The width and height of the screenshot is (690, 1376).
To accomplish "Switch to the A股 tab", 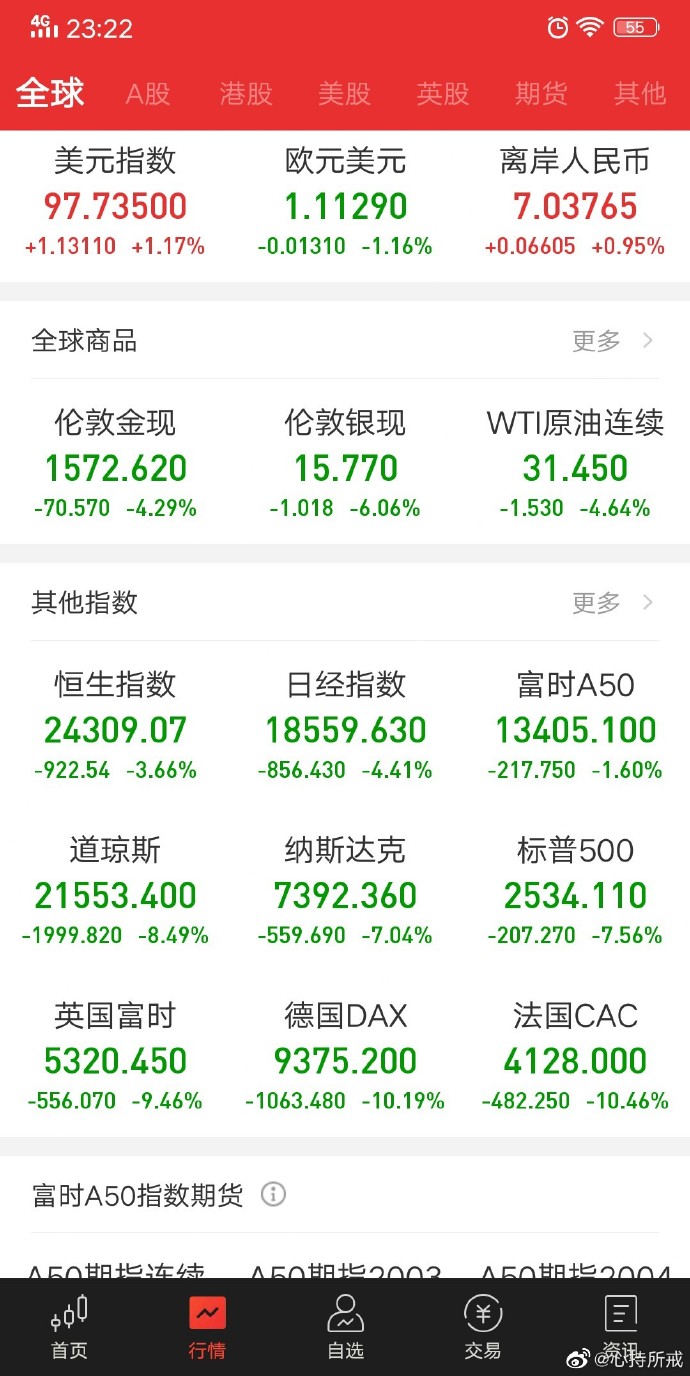I will pos(148,94).
